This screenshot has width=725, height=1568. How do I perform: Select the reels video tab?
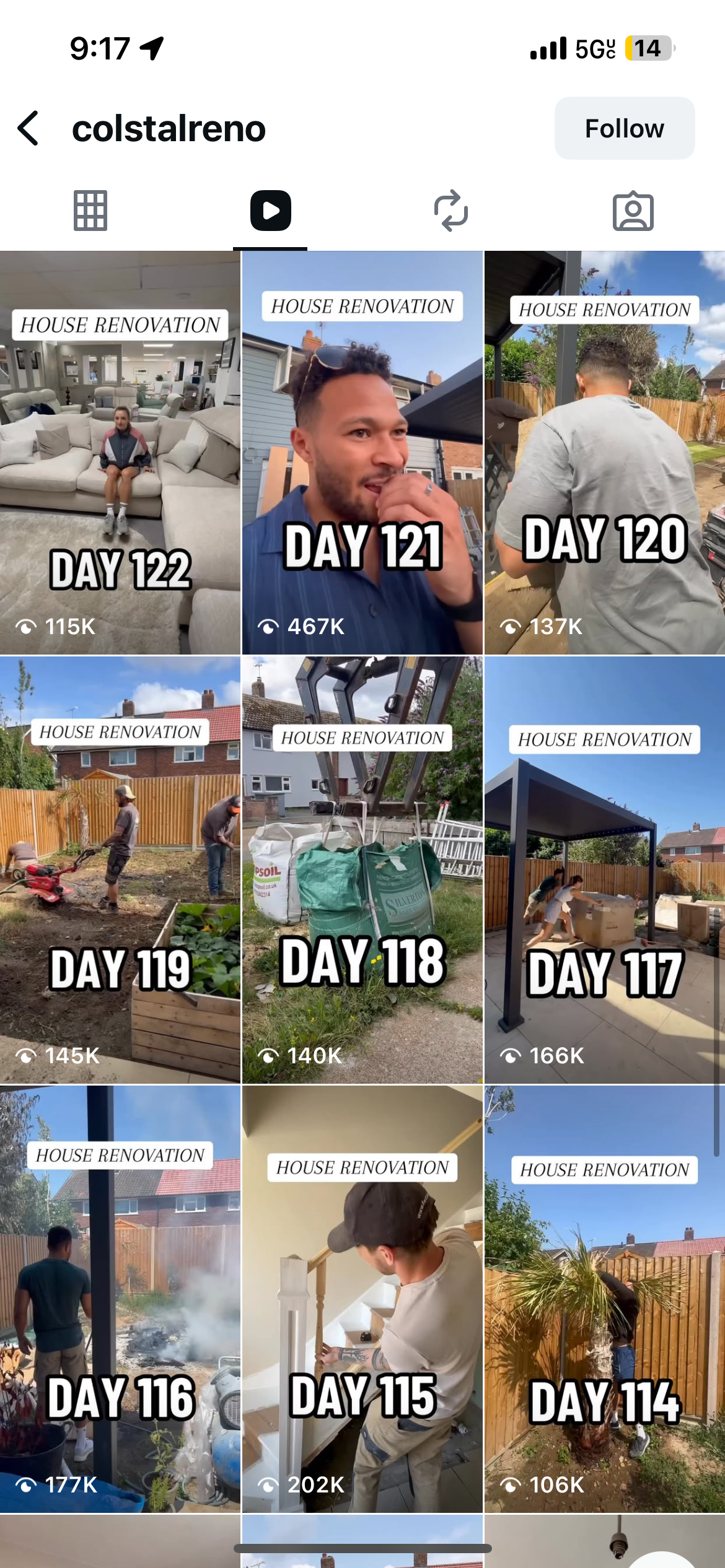tap(270, 211)
